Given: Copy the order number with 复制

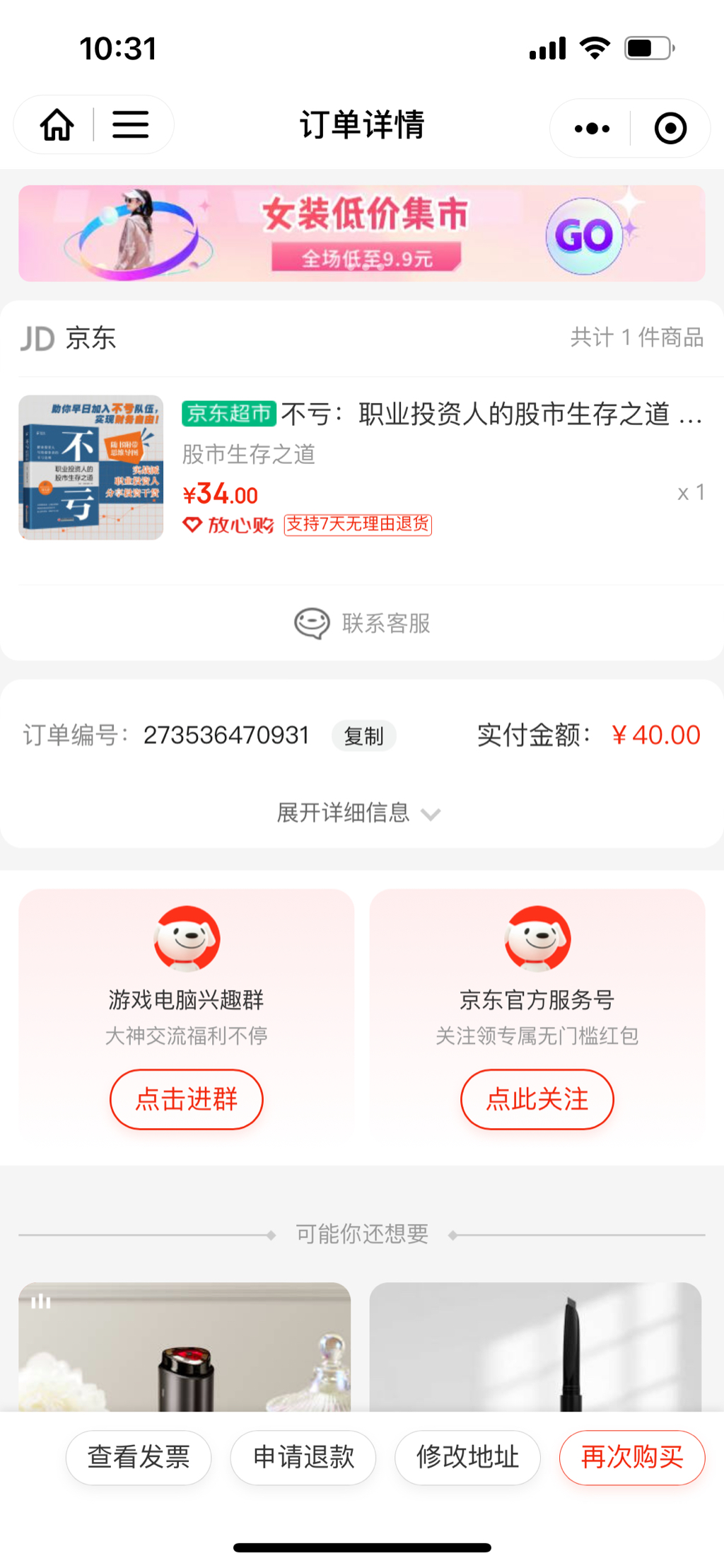Looking at the screenshot, I should pos(363,736).
